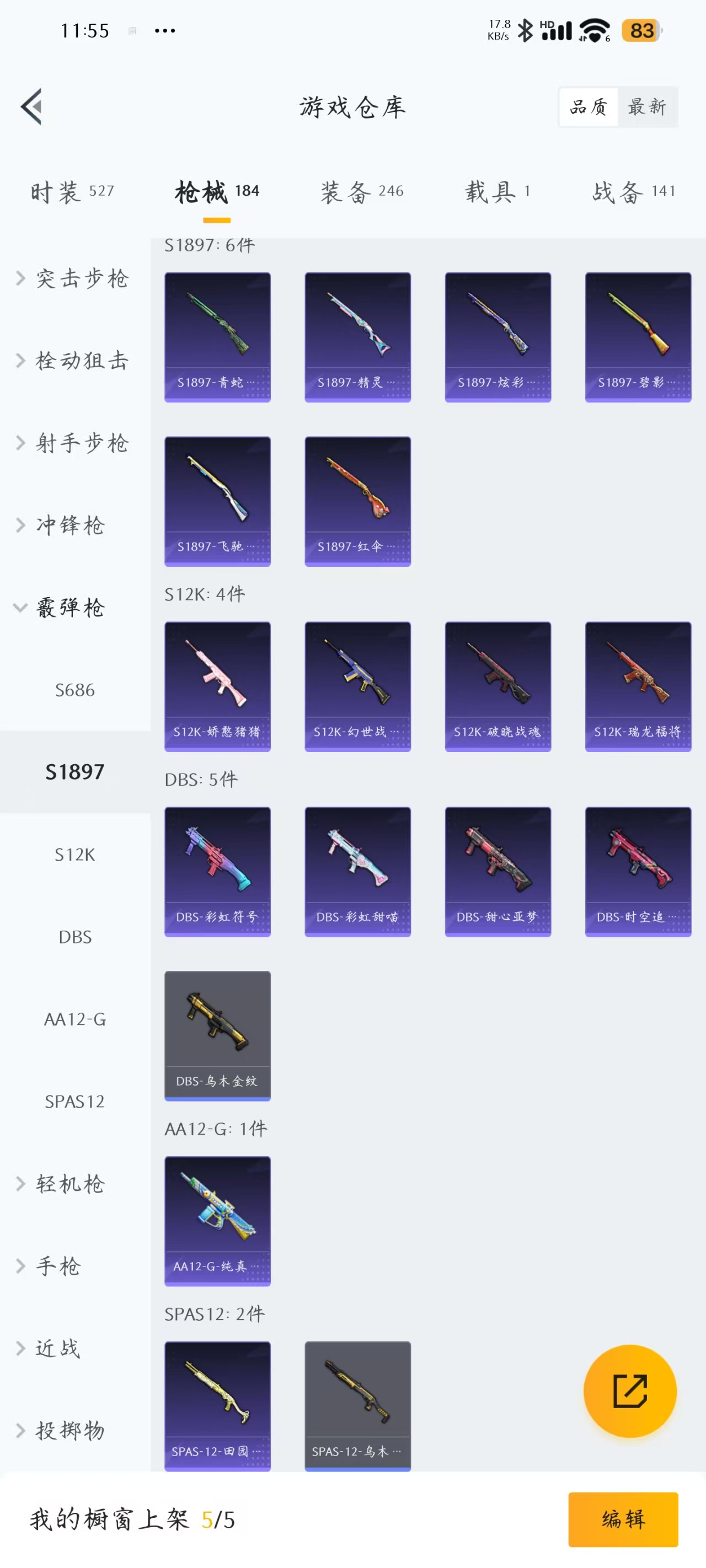Switch to the 时装 tab

click(x=72, y=192)
